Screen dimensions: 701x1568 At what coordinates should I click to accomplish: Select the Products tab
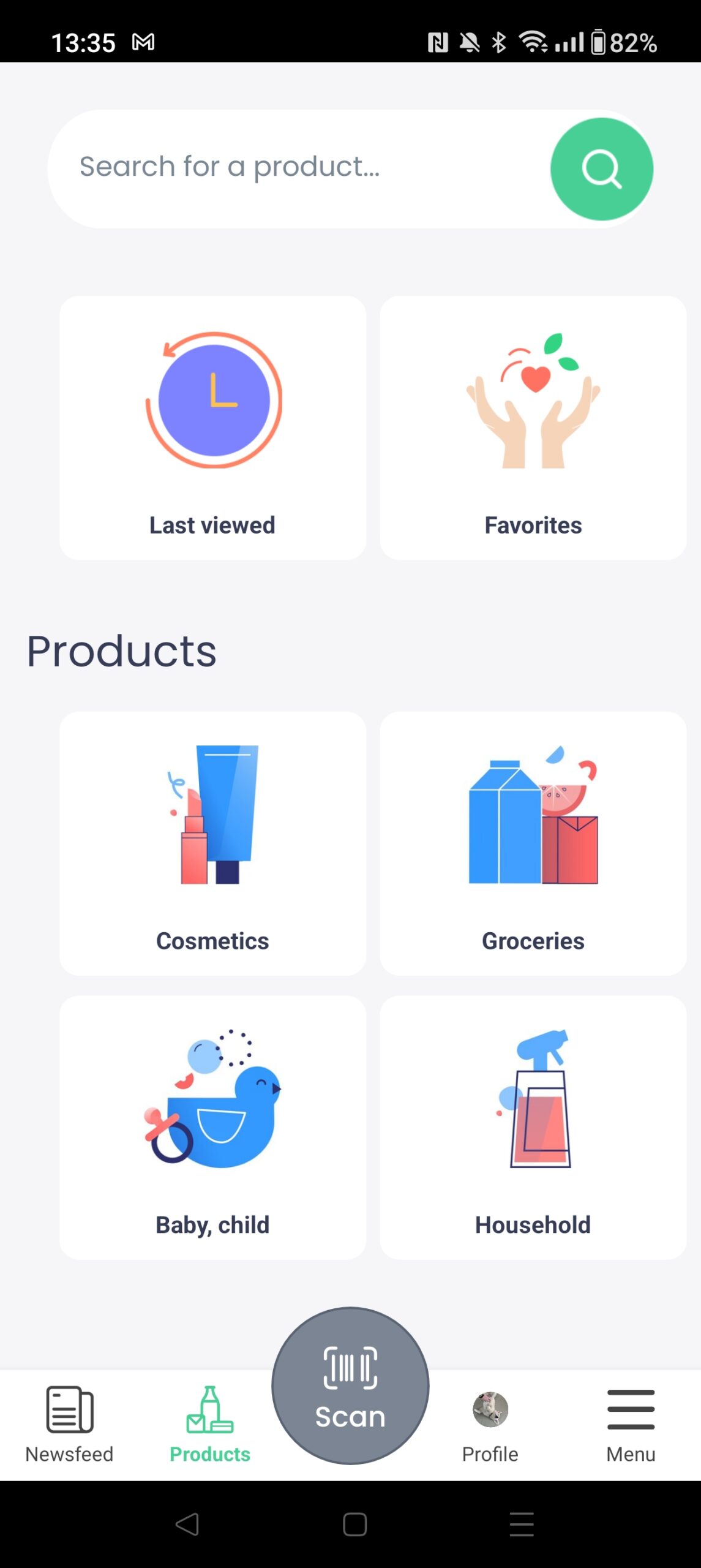[210, 1425]
